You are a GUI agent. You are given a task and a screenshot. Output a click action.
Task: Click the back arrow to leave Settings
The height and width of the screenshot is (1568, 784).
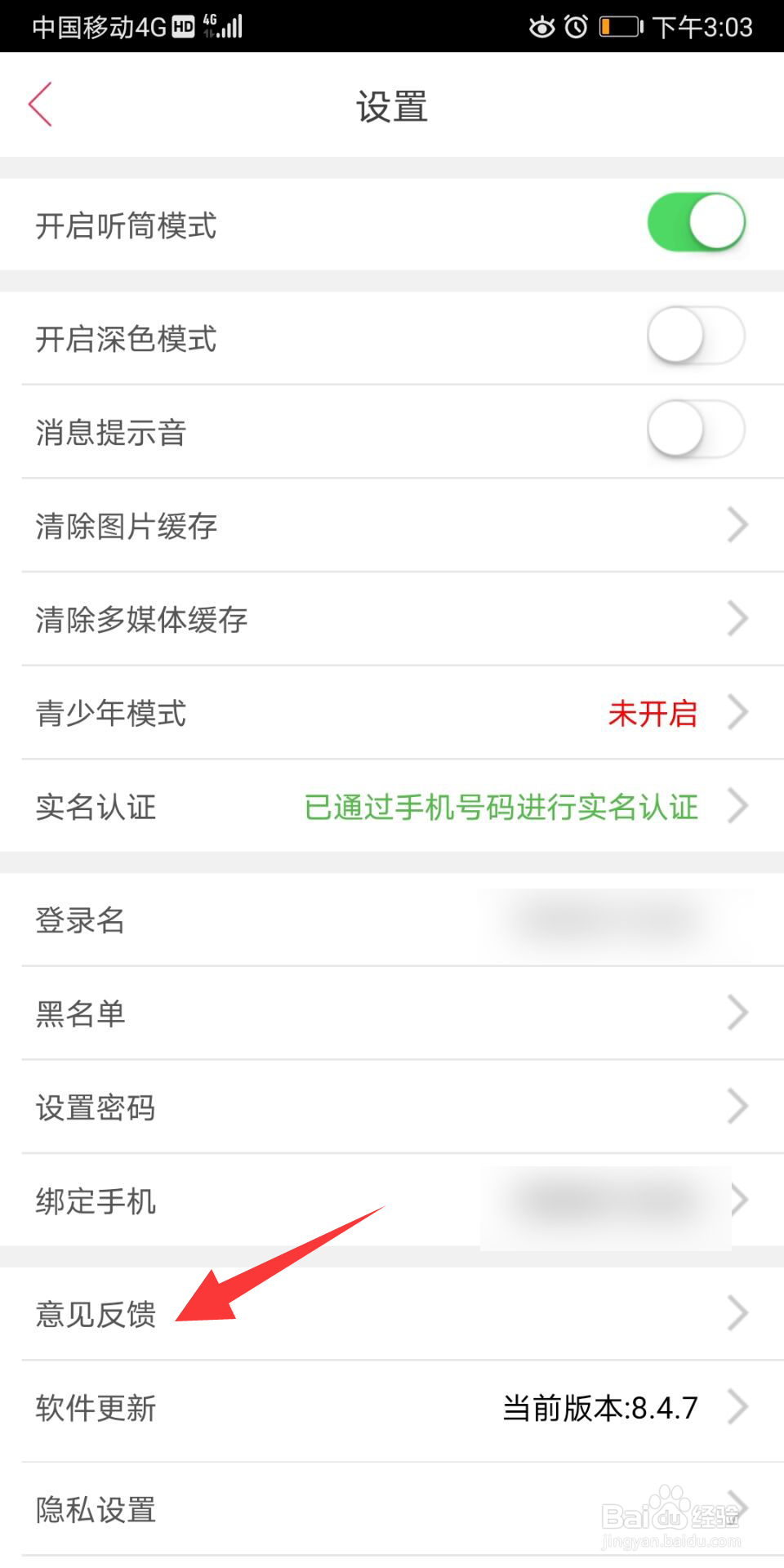coord(41,105)
